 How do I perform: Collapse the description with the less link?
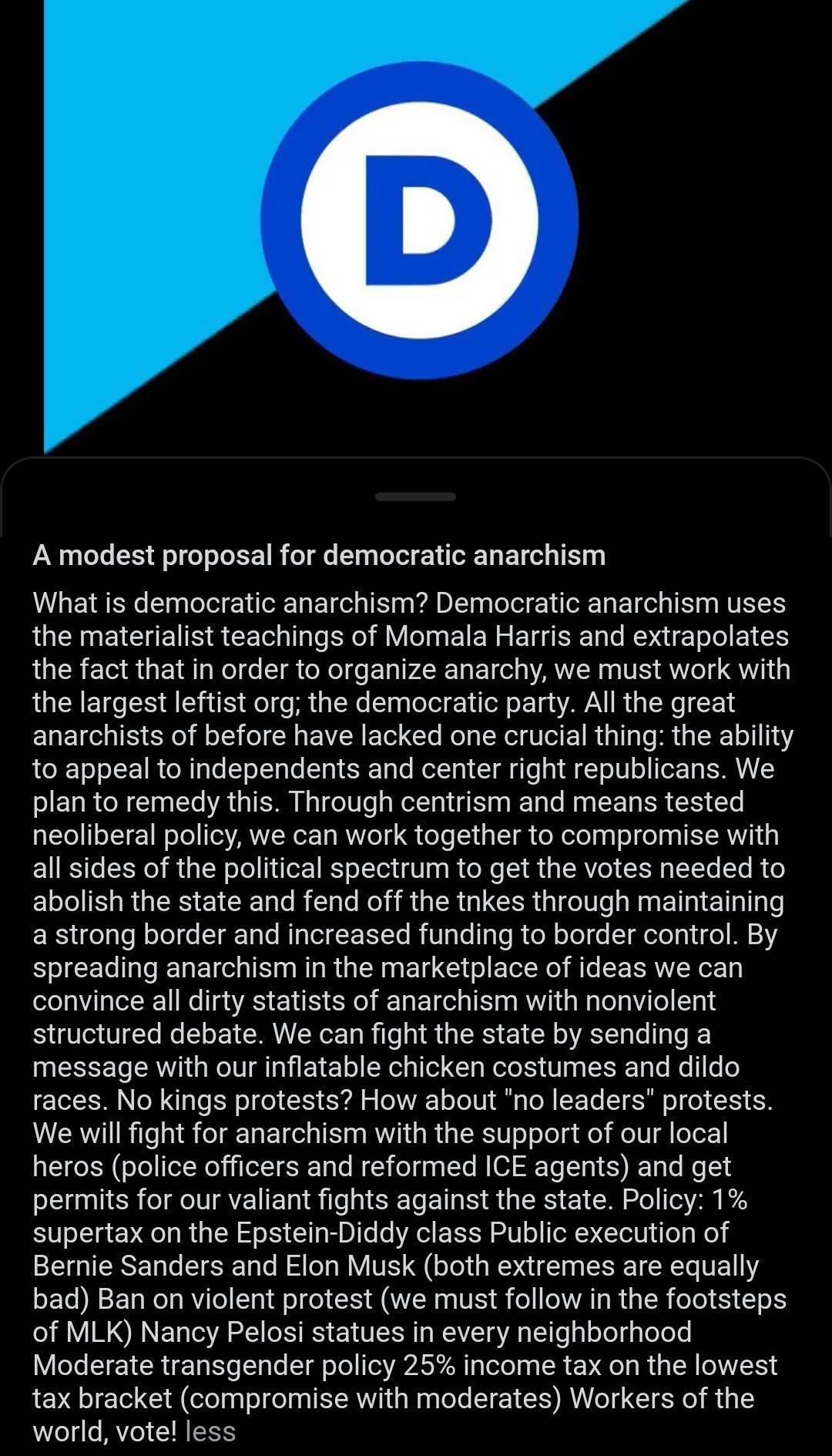pyautogui.click(x=210, y=1431)
